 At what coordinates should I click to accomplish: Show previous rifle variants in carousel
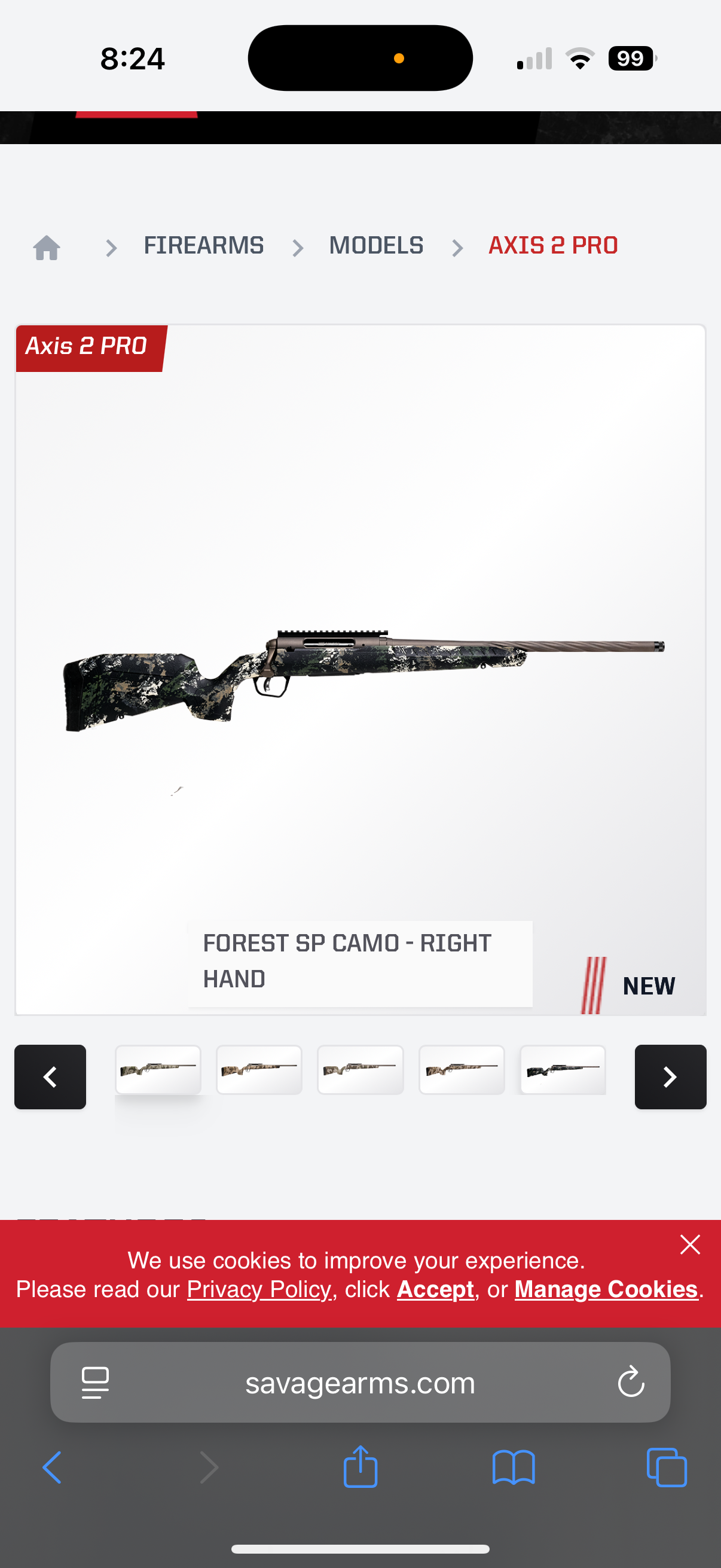point(50,1076)
